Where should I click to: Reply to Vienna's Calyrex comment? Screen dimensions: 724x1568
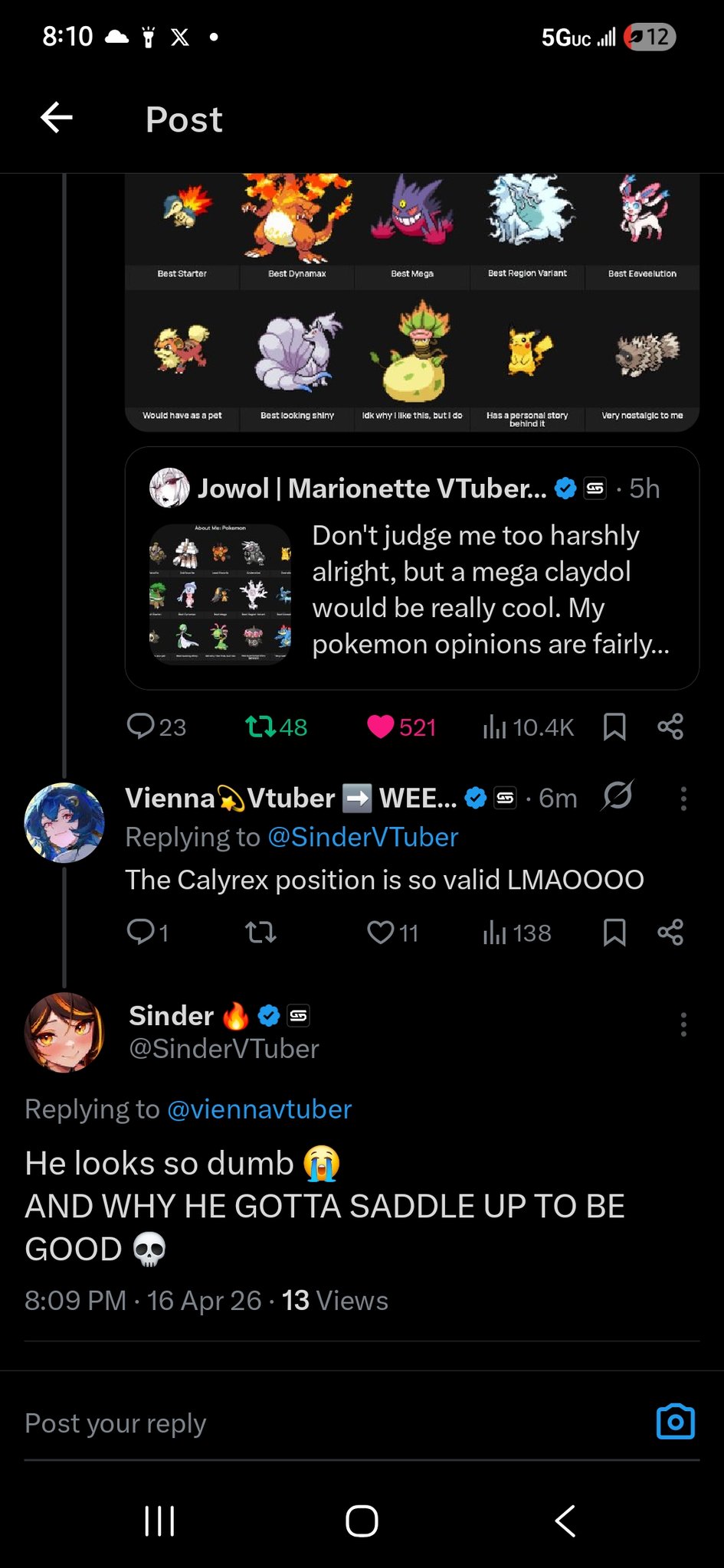141,932
